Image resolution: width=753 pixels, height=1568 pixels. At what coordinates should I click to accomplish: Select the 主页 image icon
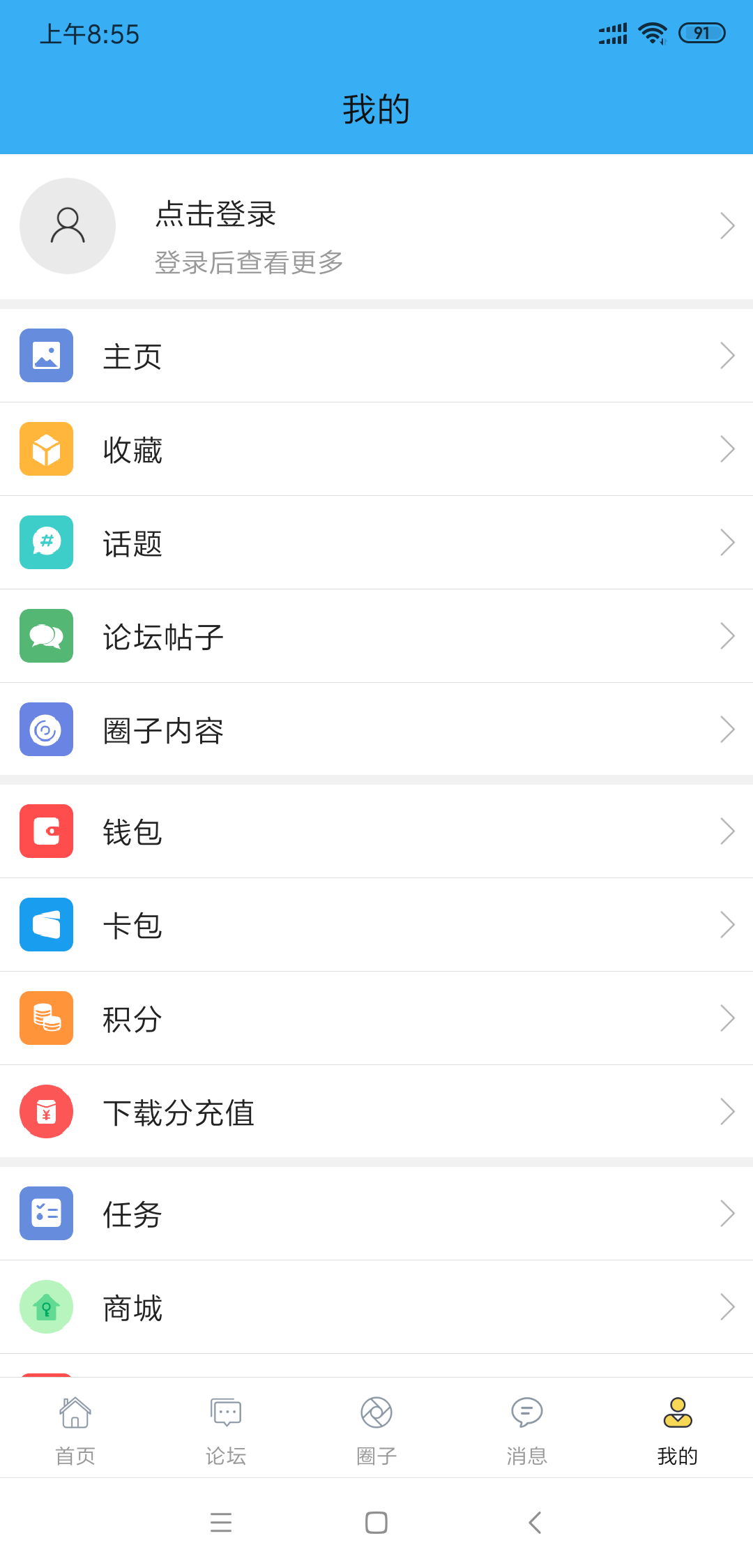coord(46,355)
